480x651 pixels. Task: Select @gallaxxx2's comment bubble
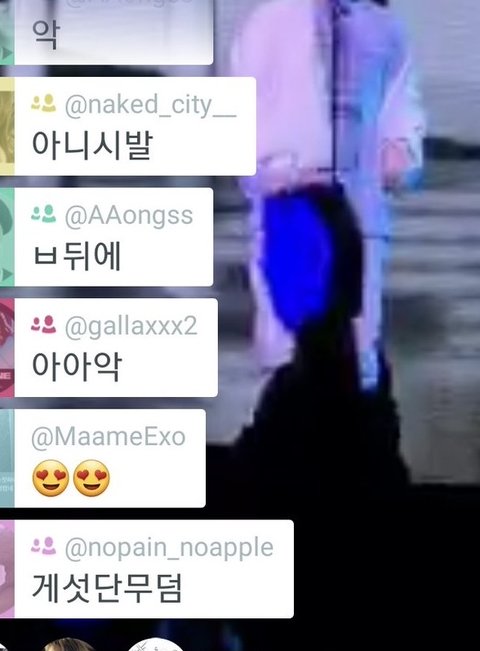109,348
